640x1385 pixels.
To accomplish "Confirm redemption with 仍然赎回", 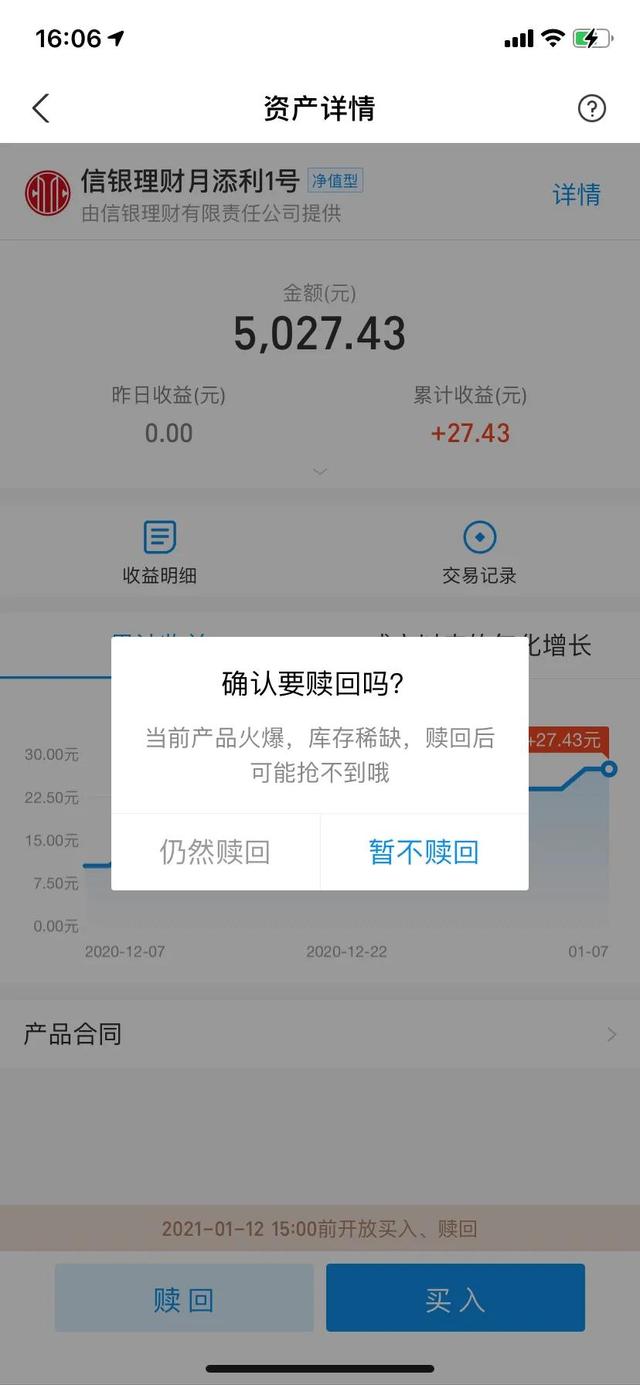I will click(x=215, y=852).
